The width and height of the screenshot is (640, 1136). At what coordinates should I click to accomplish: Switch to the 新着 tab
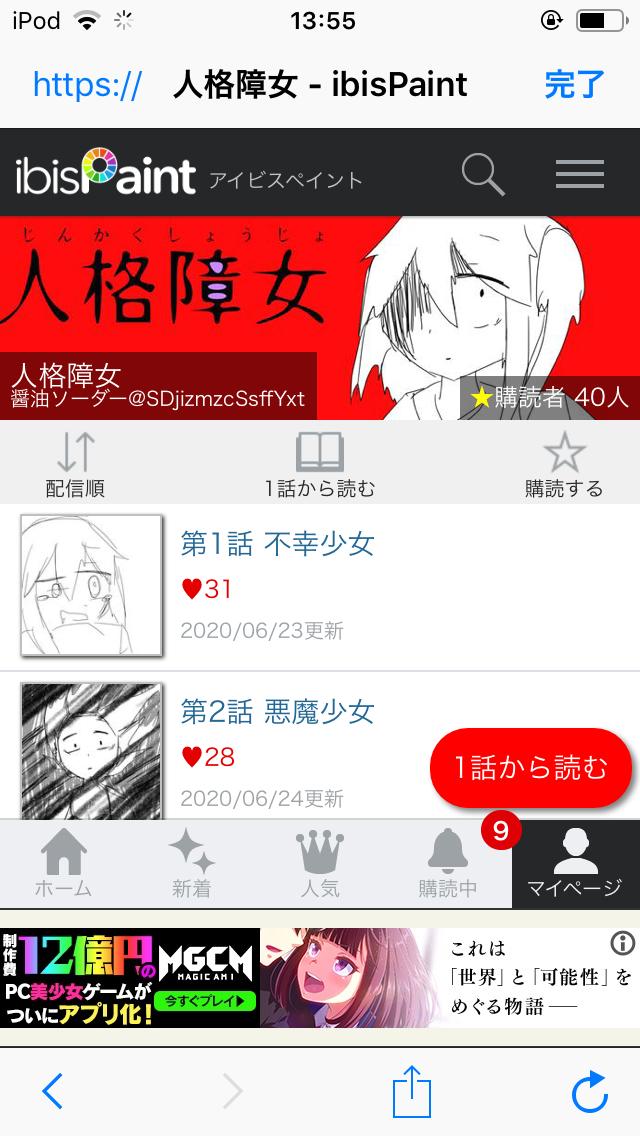tap(191, 864)
